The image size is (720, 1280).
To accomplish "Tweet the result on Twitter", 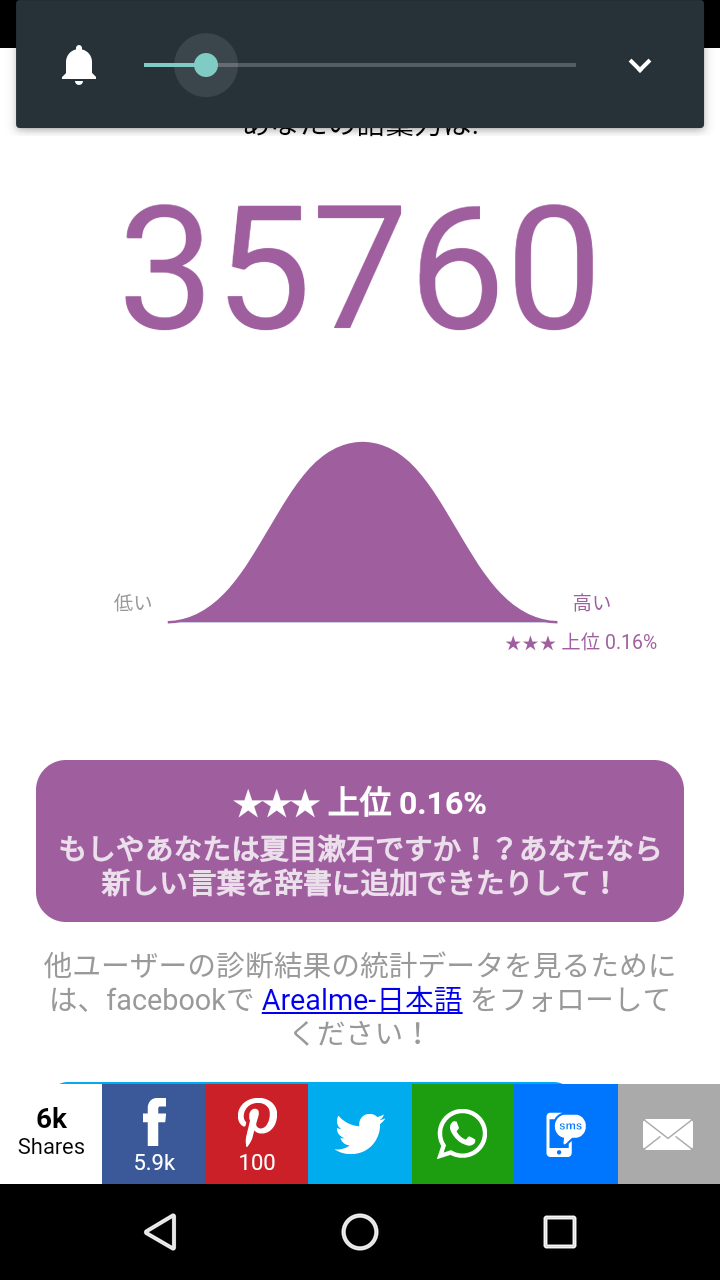I will (x=360, y=1134).
